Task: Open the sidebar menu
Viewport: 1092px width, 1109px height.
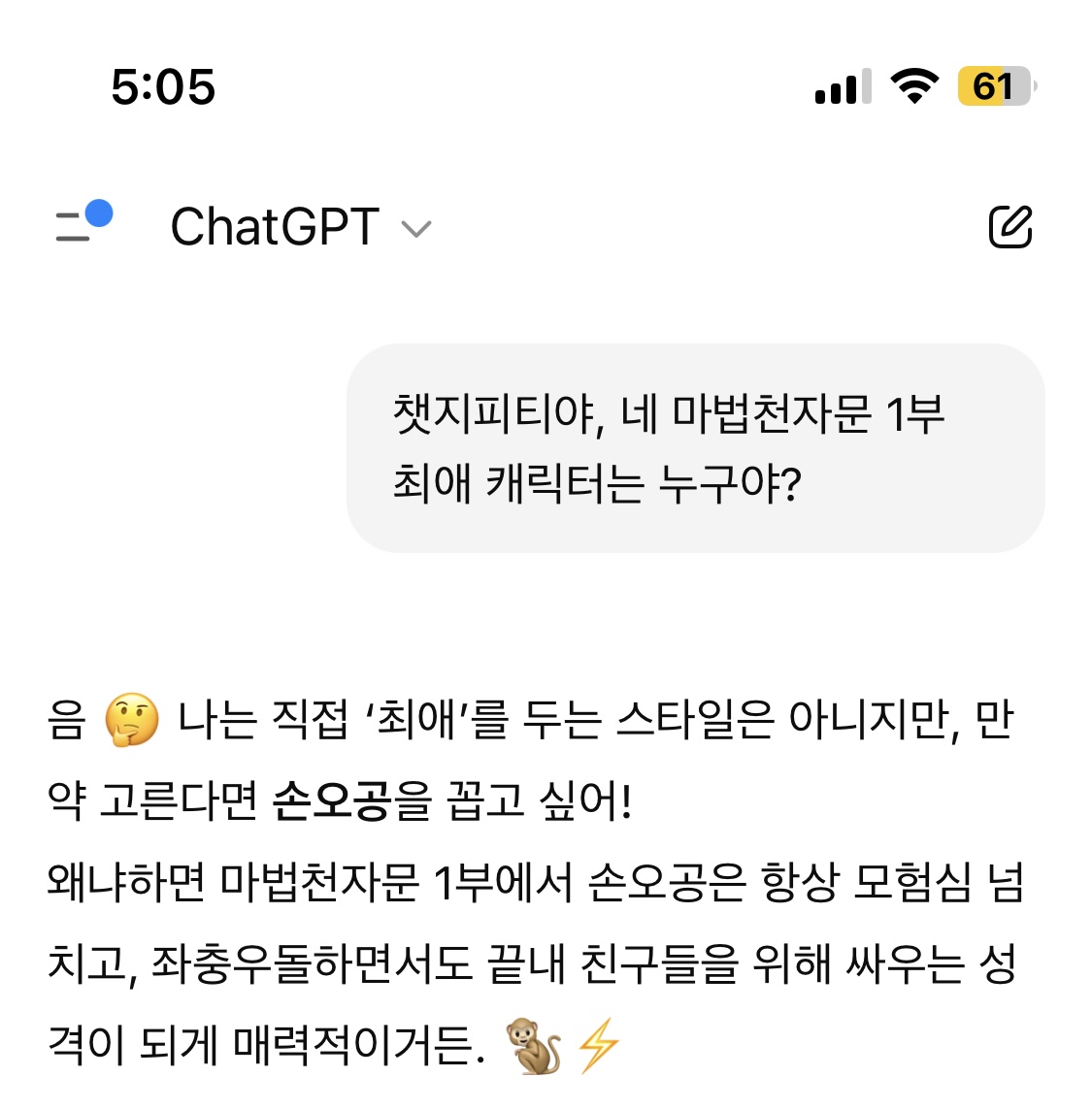Action: [x=80, y=226]
